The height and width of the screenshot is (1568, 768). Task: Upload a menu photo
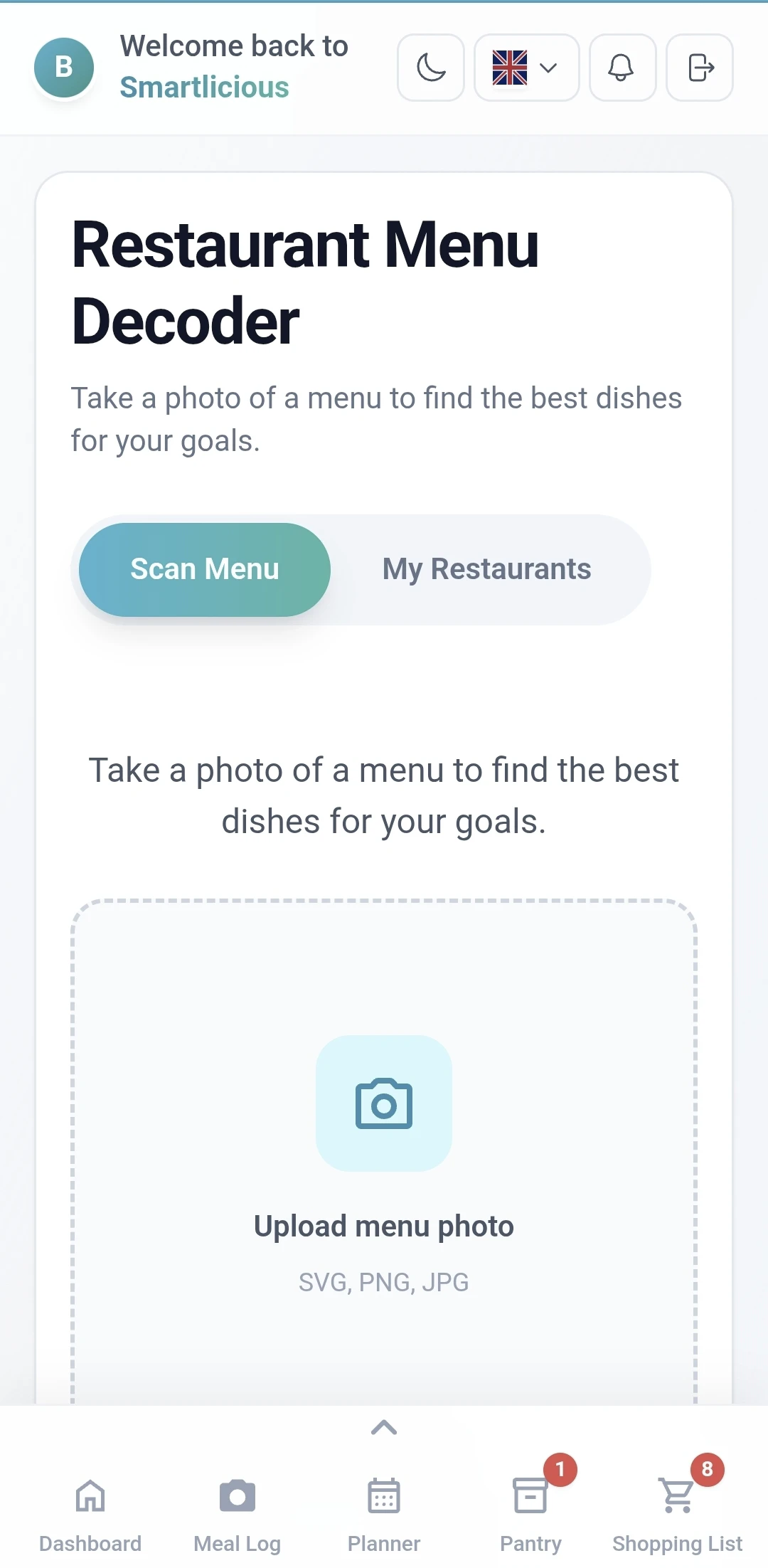[384, 1153]
